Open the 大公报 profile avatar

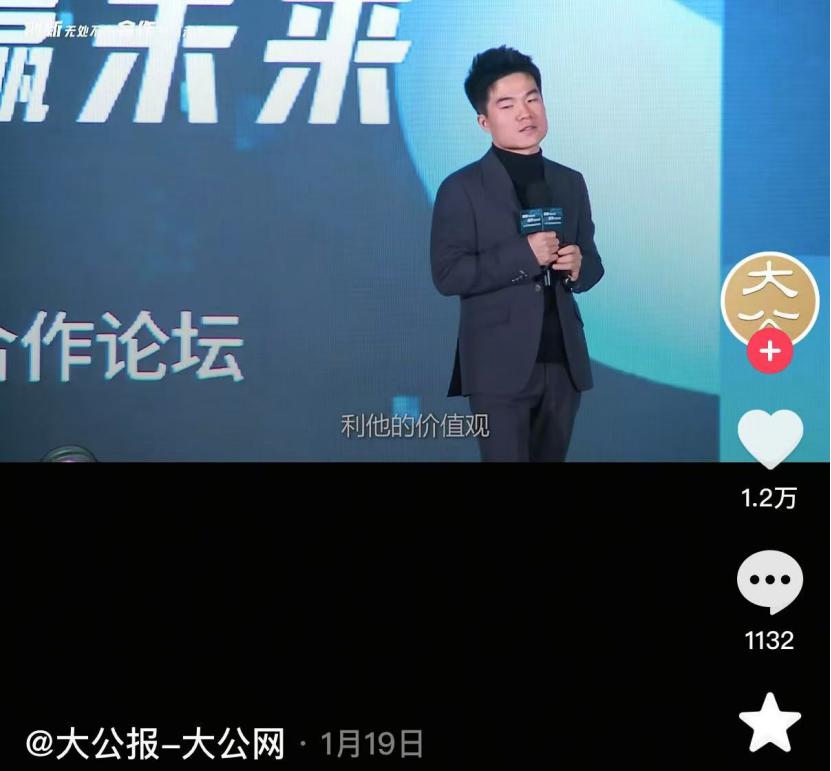(769, 300)
